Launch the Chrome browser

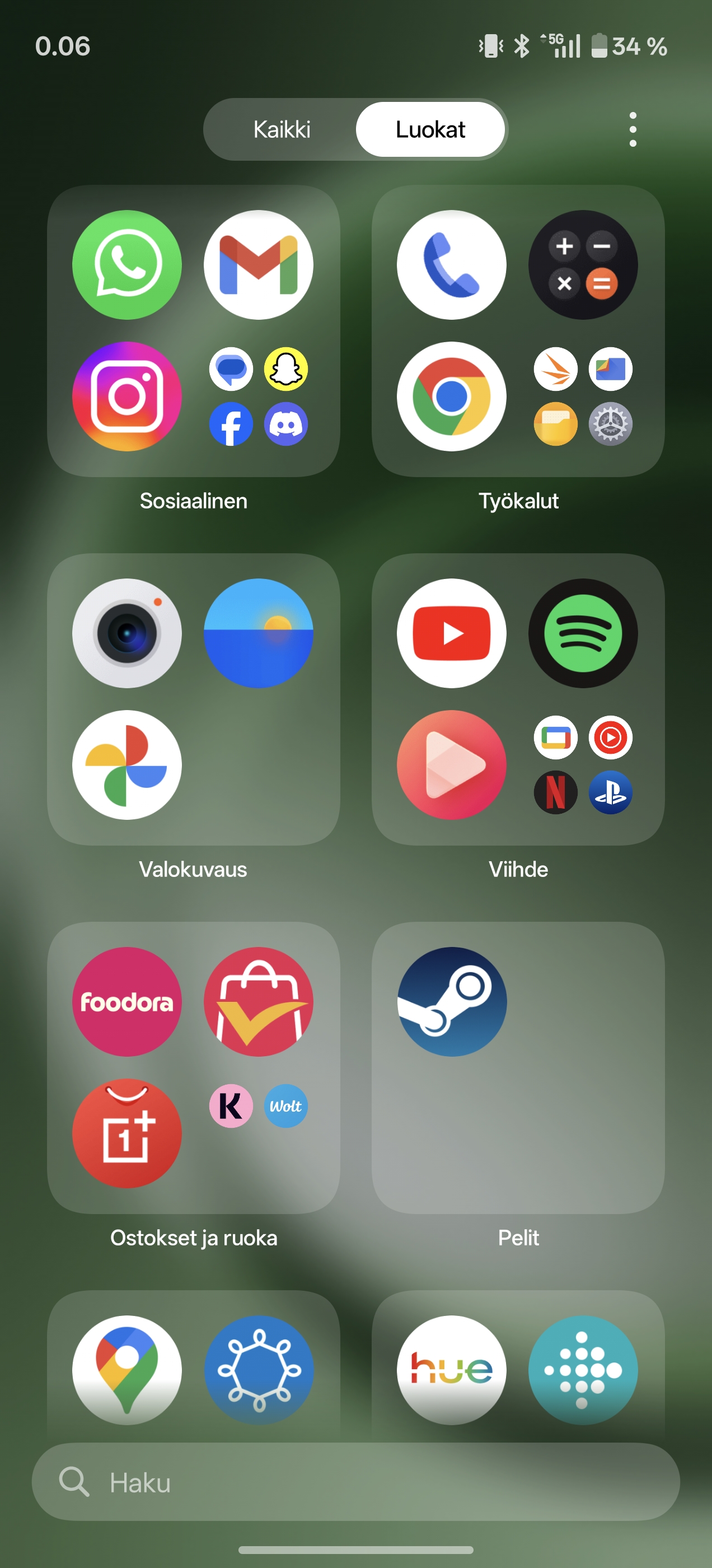[x=451, y=396]
